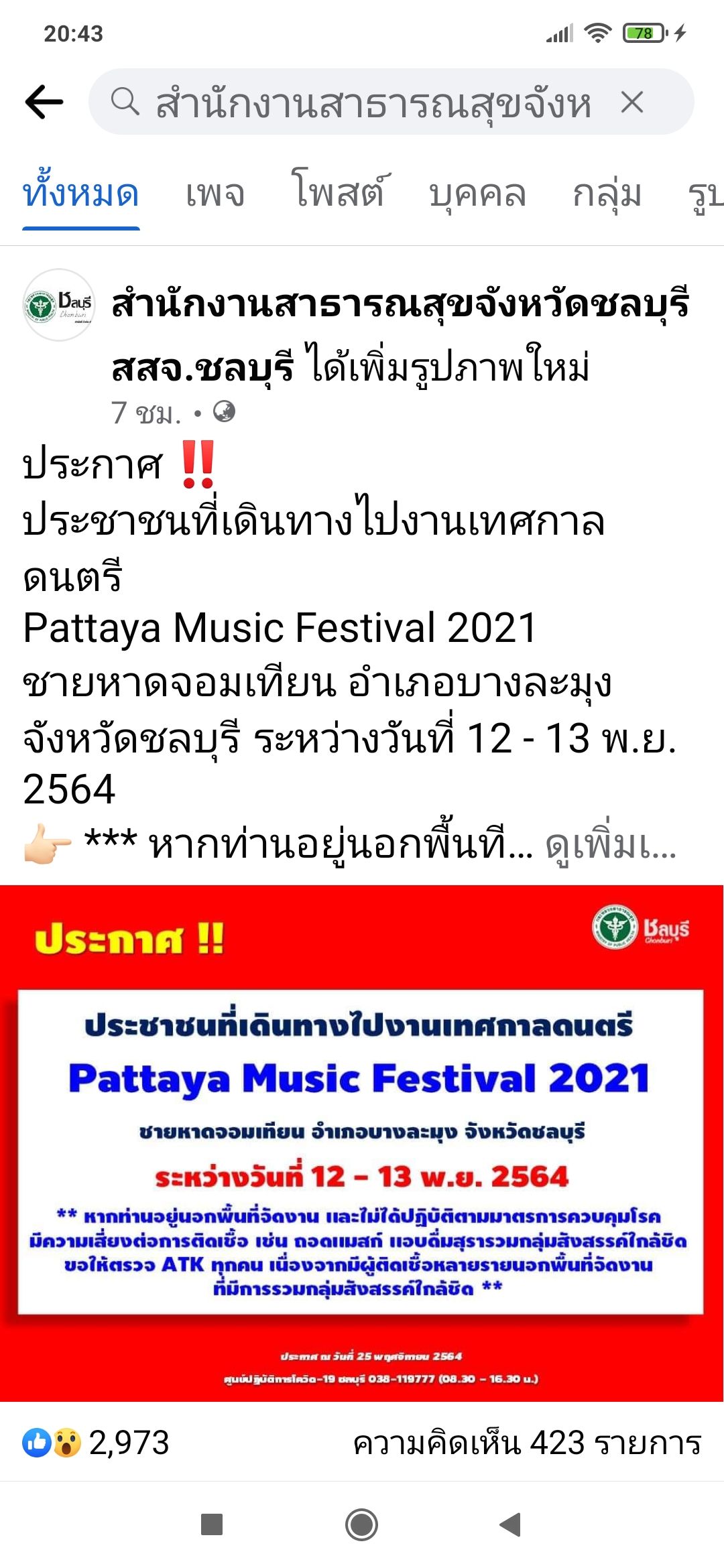View the 2,973 reactions list
The image size is (724, 1568).
click(97, 1442)
